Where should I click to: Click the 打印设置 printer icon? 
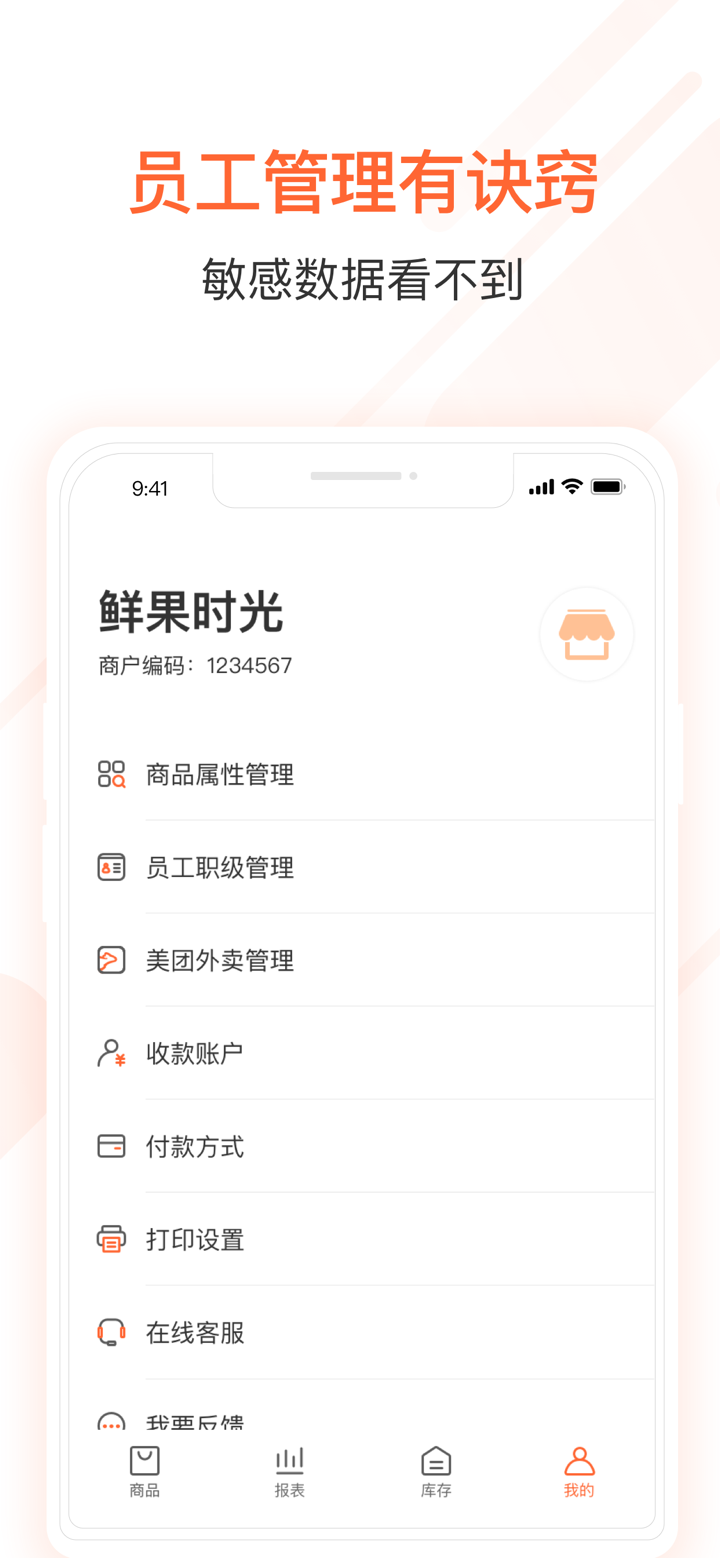(111, 1239)
